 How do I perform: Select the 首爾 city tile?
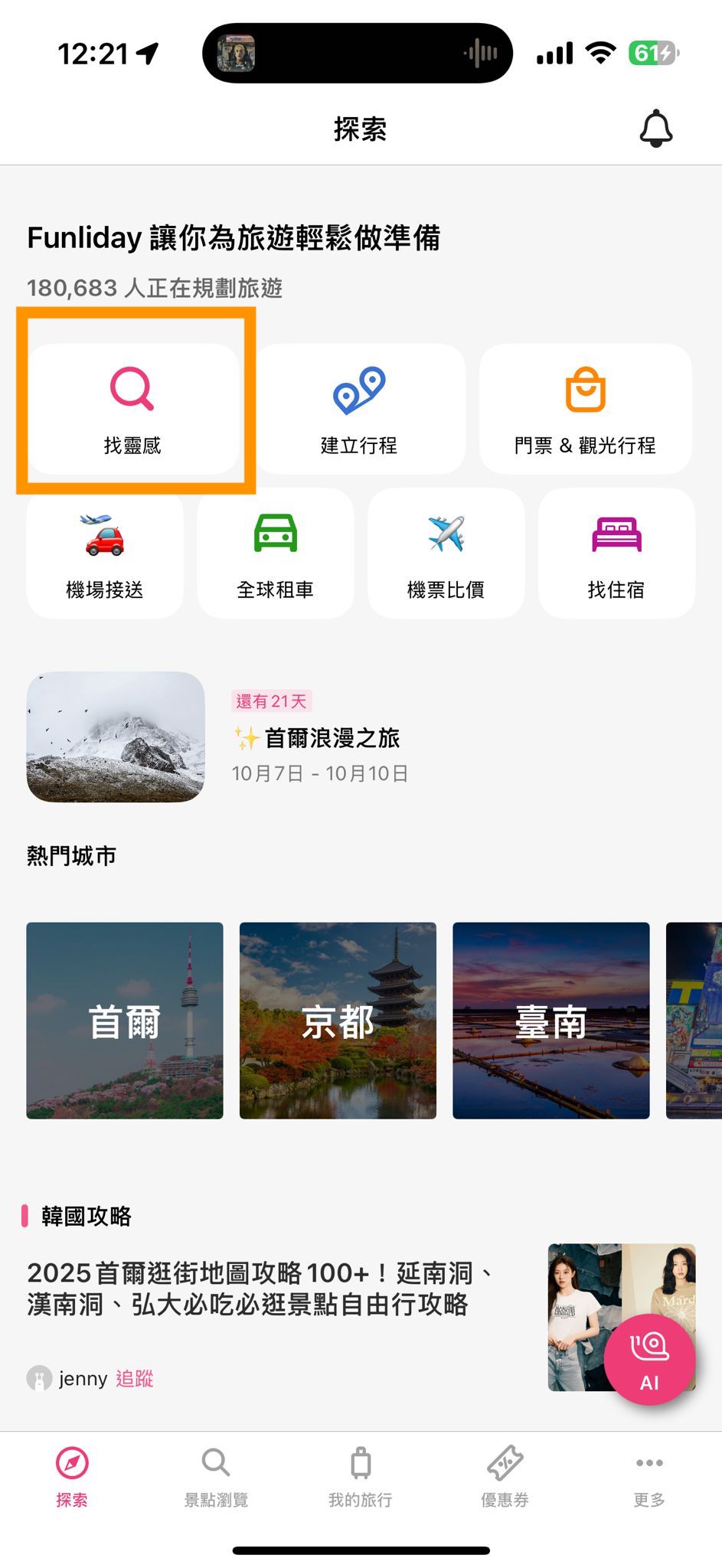click(x=125, y=1020)
